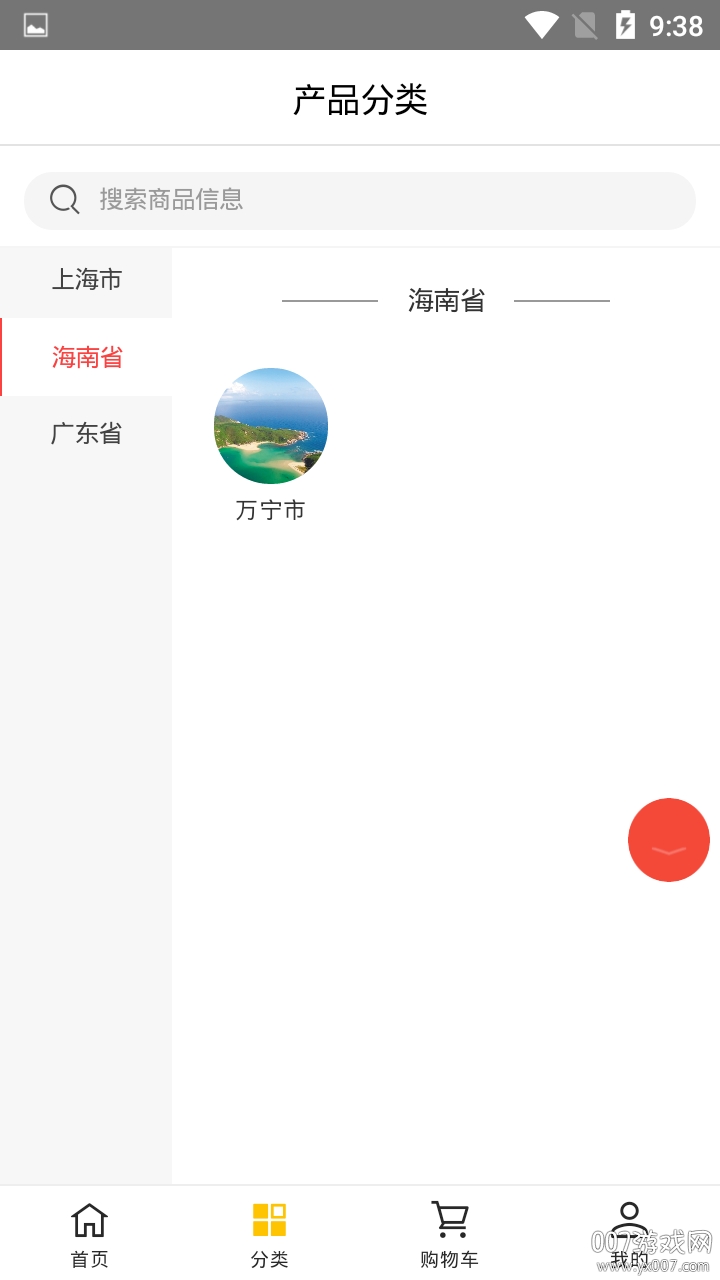Screen dimensions: 720x1280
Task: Tap 购物车 text label in bottom bar
Action: [449, 1259]
